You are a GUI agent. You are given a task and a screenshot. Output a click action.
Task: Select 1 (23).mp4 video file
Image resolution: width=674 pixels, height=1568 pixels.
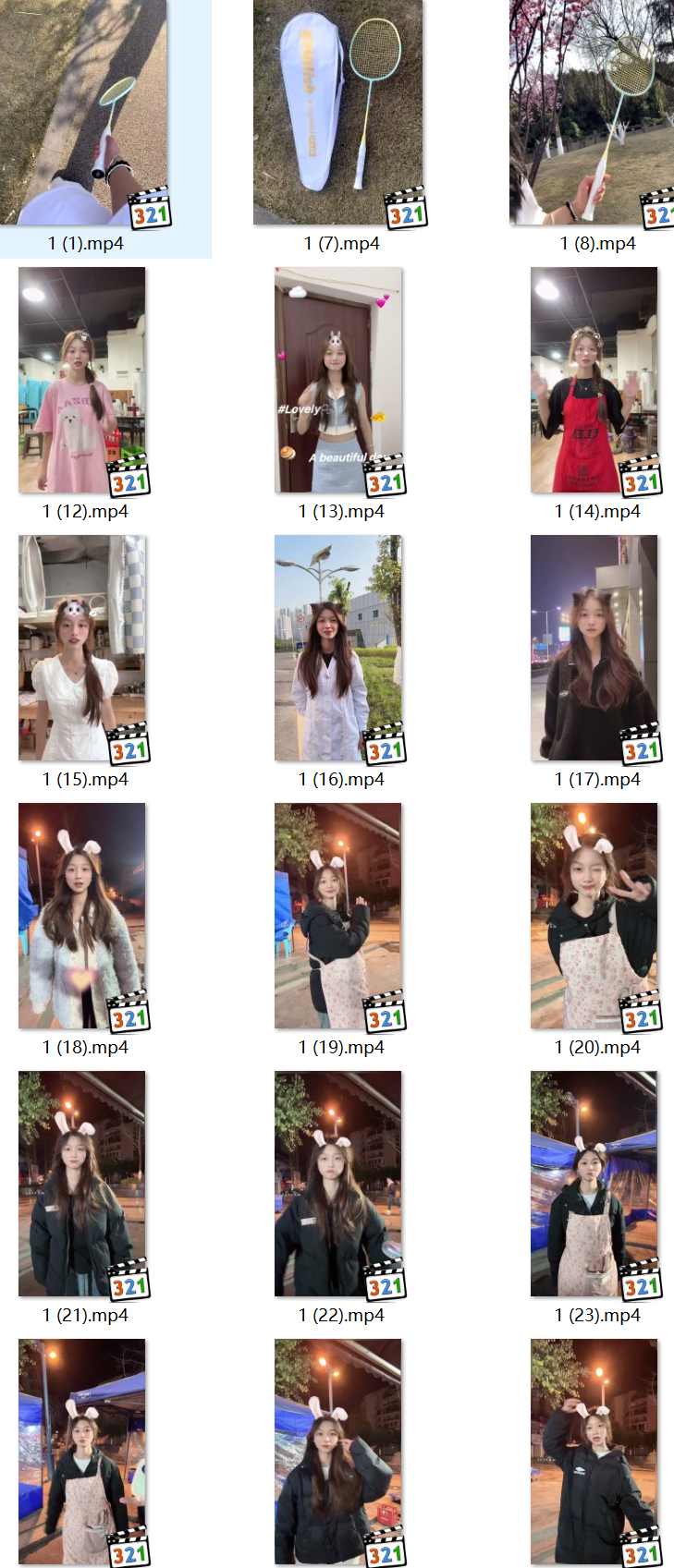pyautogui.click(x=594, y=1184)
